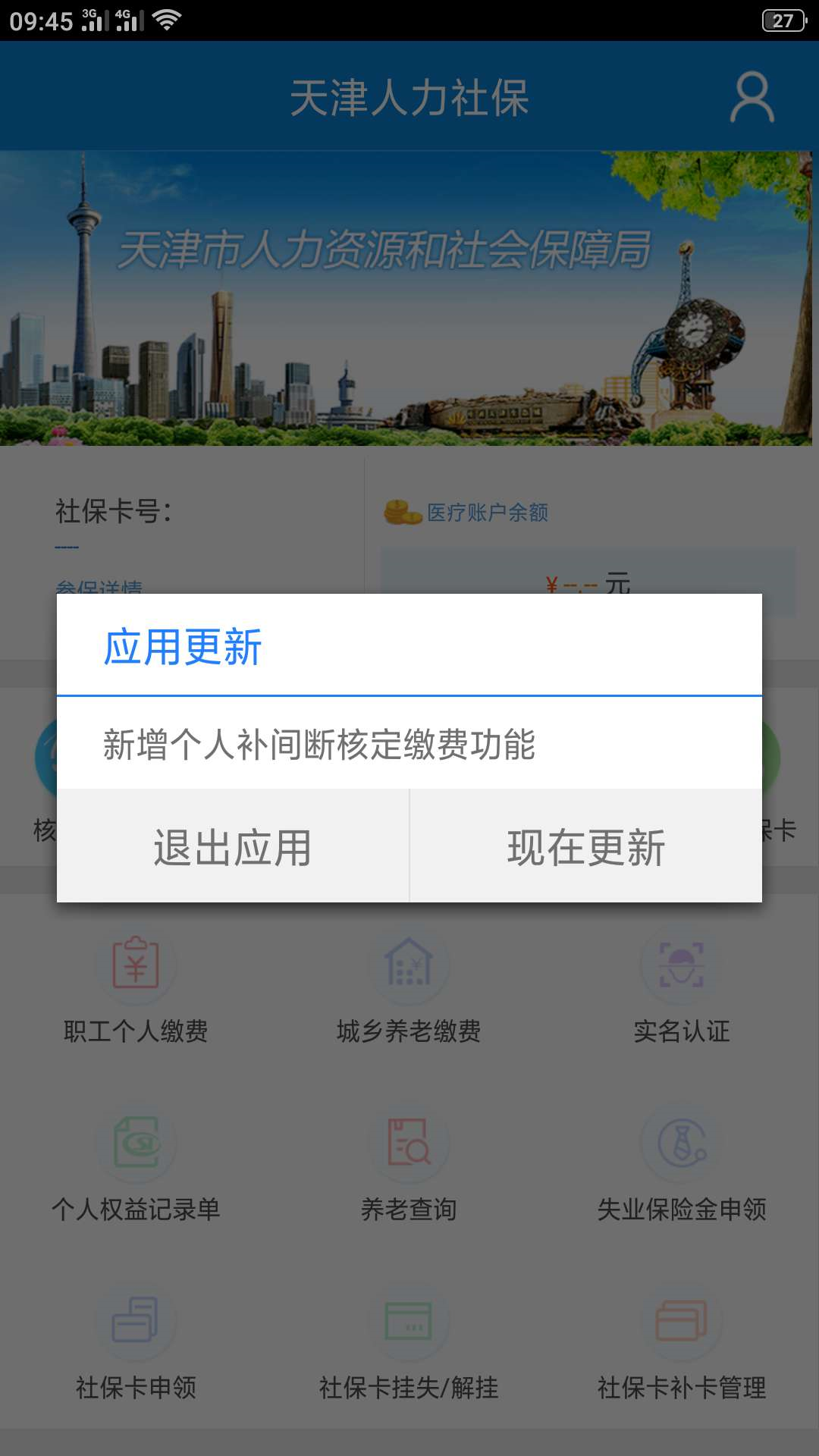Tap 现在更新 to update the app
The image size is (819, 1456).
click(x=585, y=846)
